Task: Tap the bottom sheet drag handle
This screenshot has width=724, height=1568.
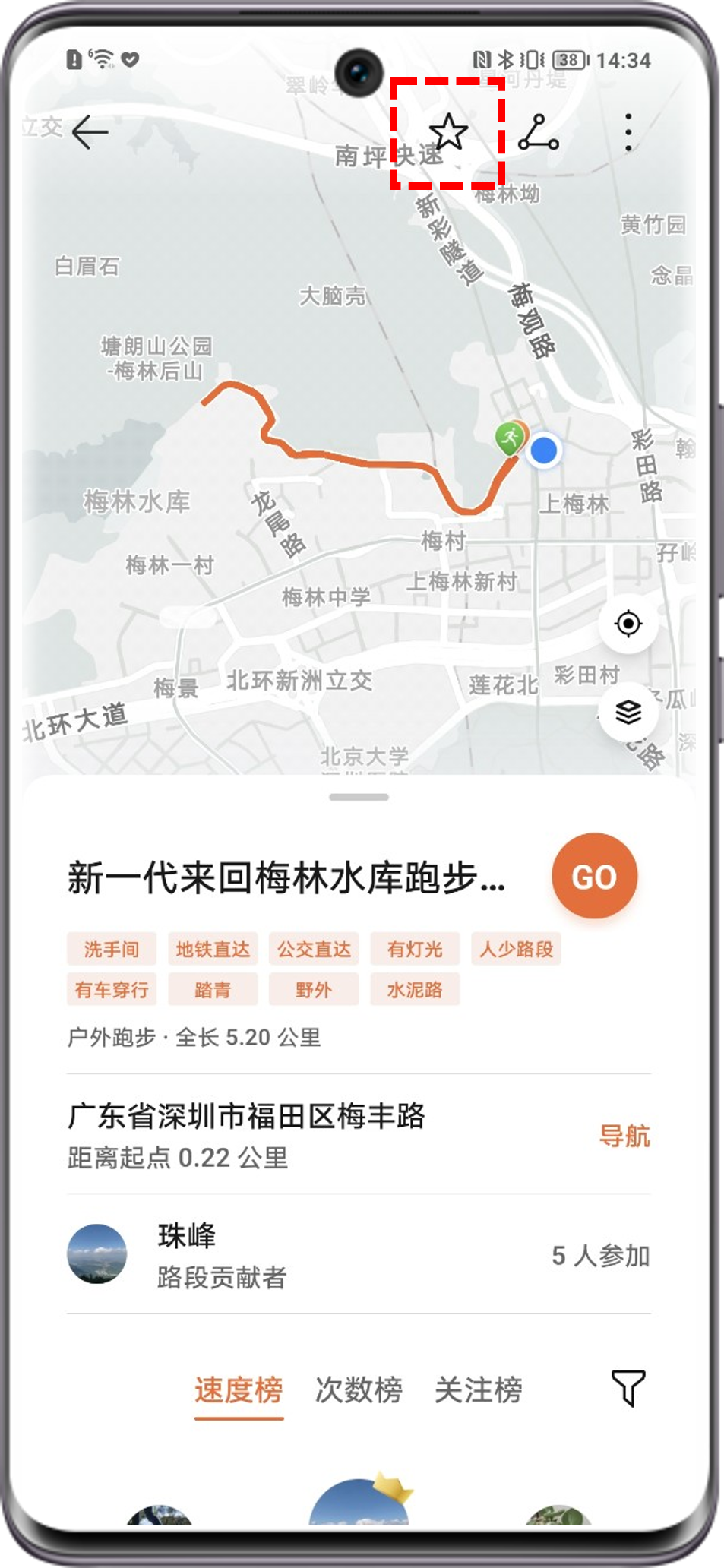Action: [x=359, y=797]
